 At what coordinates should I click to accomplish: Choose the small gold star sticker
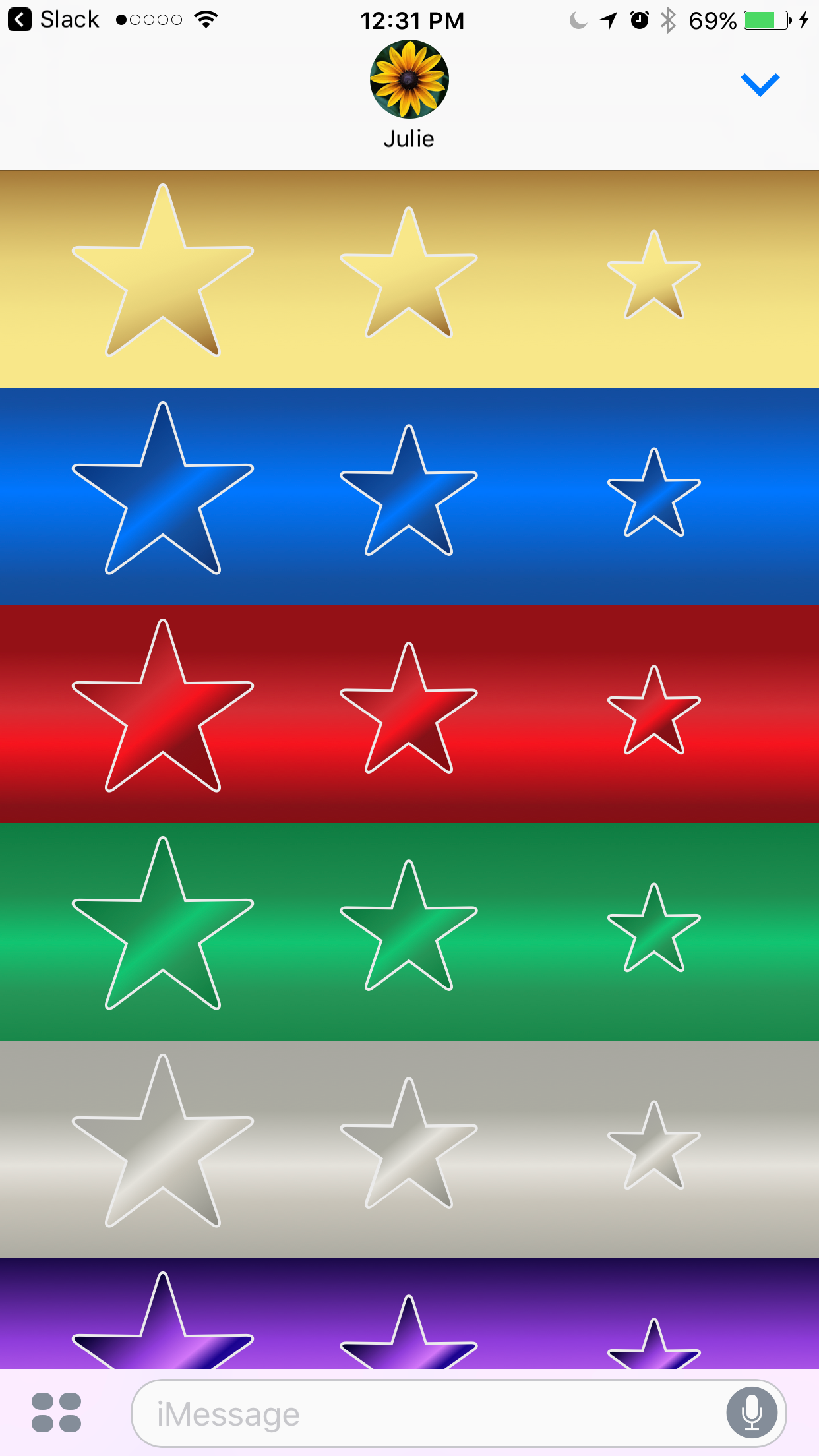654,275
